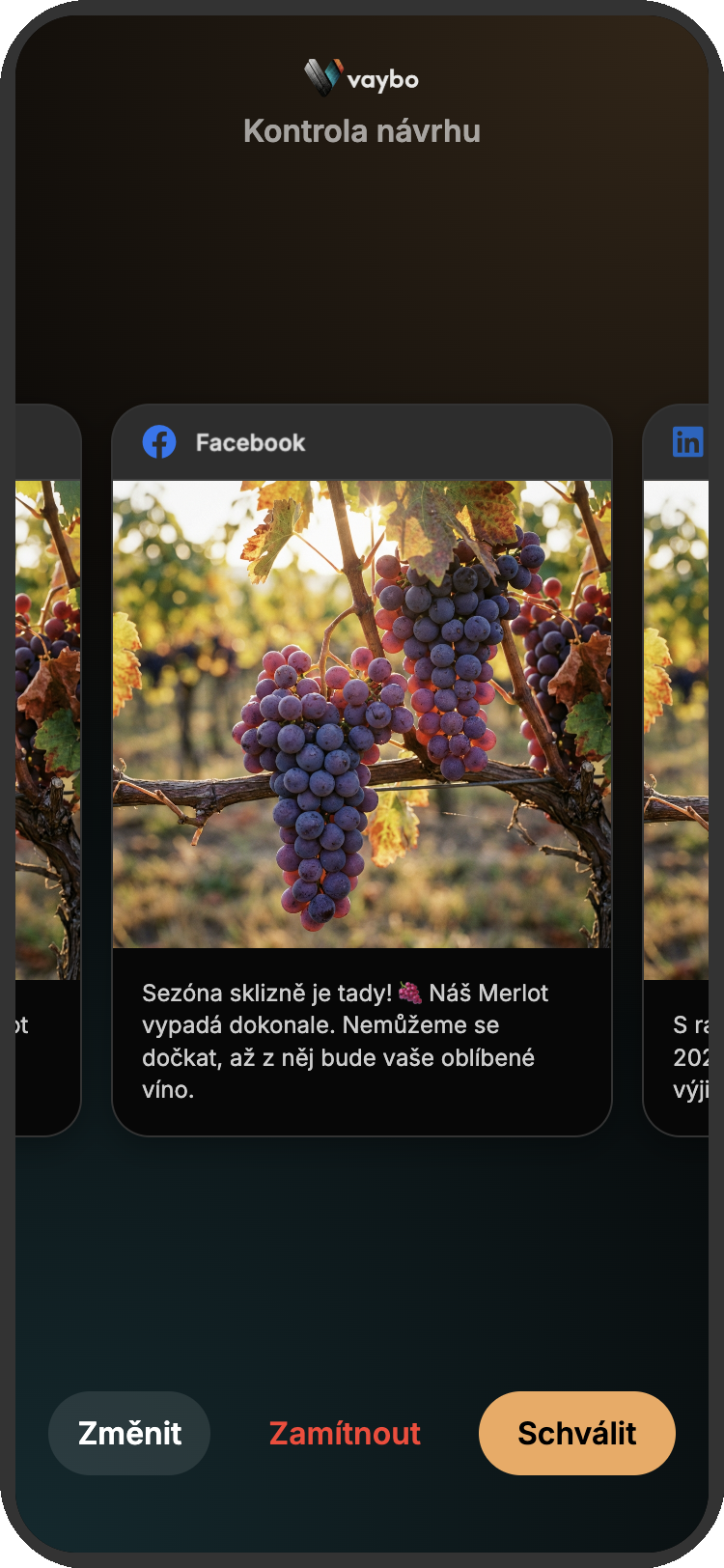Image resolution: width=724 pixels, height=1568 pixels.
Task: Click the 'in' badge on the right card
Action: tap(687, 442)
